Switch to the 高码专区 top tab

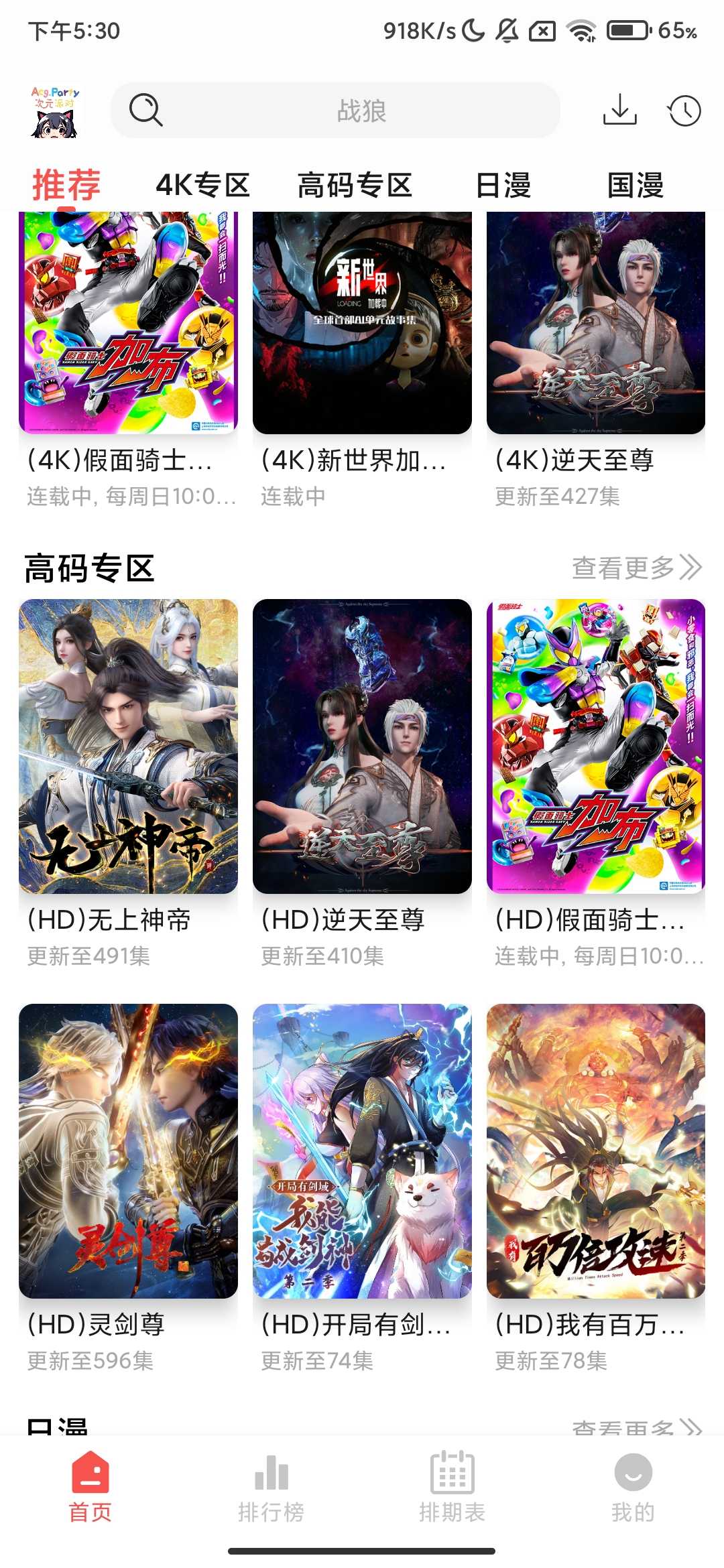355,185
